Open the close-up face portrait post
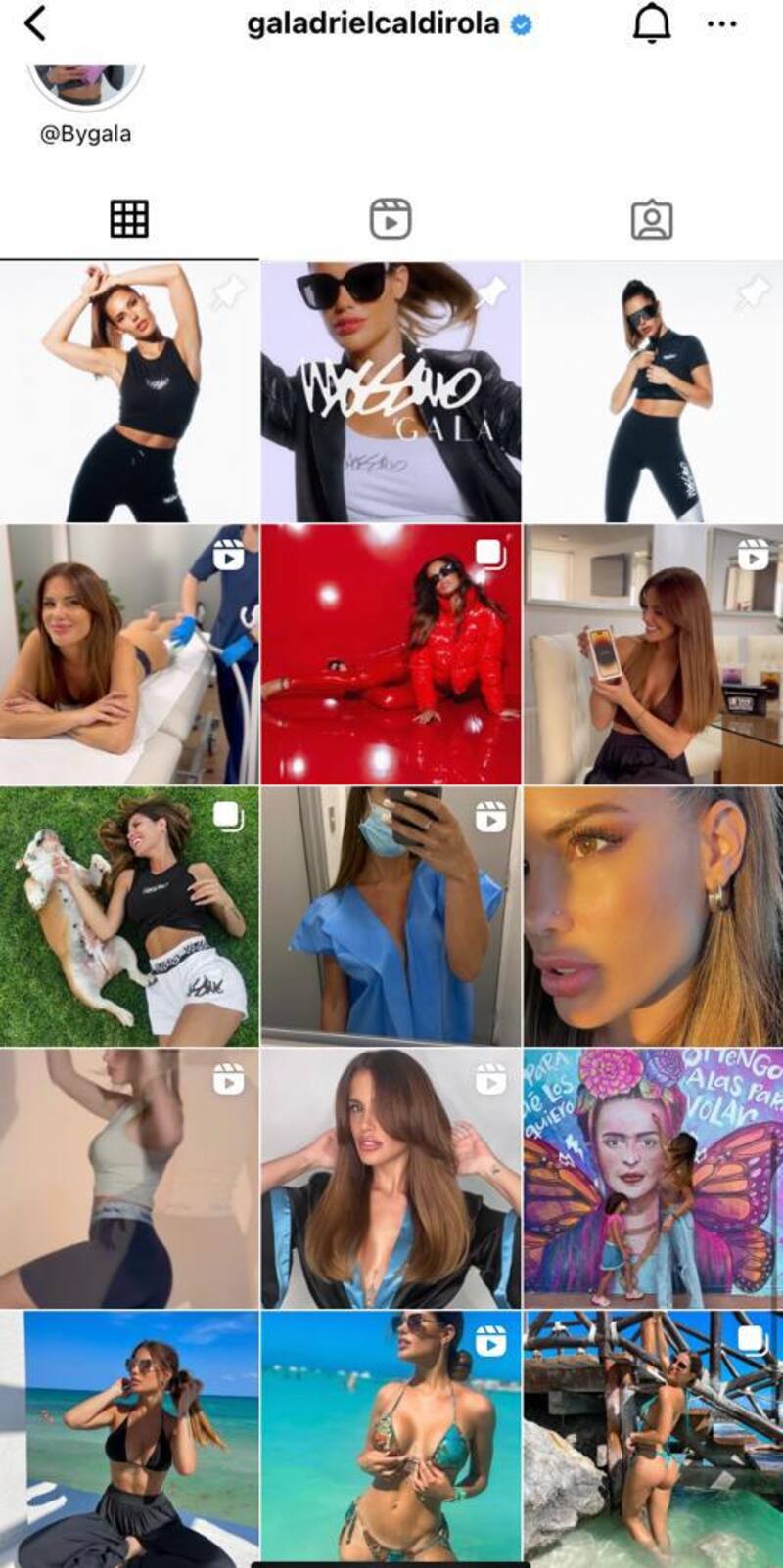Screen dimensions: 783x1568 [653, 917]
